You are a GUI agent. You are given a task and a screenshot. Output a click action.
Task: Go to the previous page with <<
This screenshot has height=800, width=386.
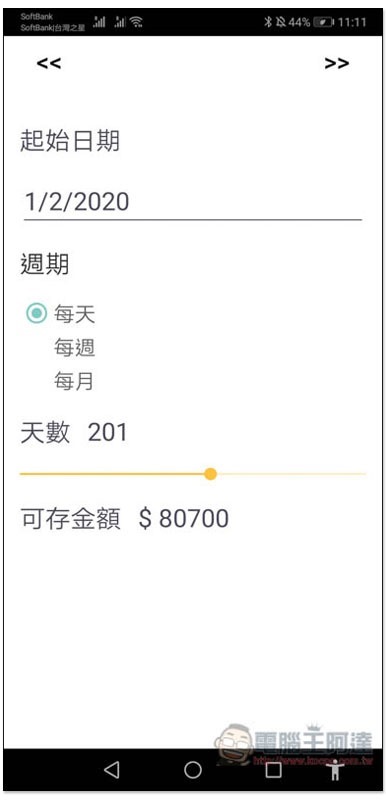point(48,63)
